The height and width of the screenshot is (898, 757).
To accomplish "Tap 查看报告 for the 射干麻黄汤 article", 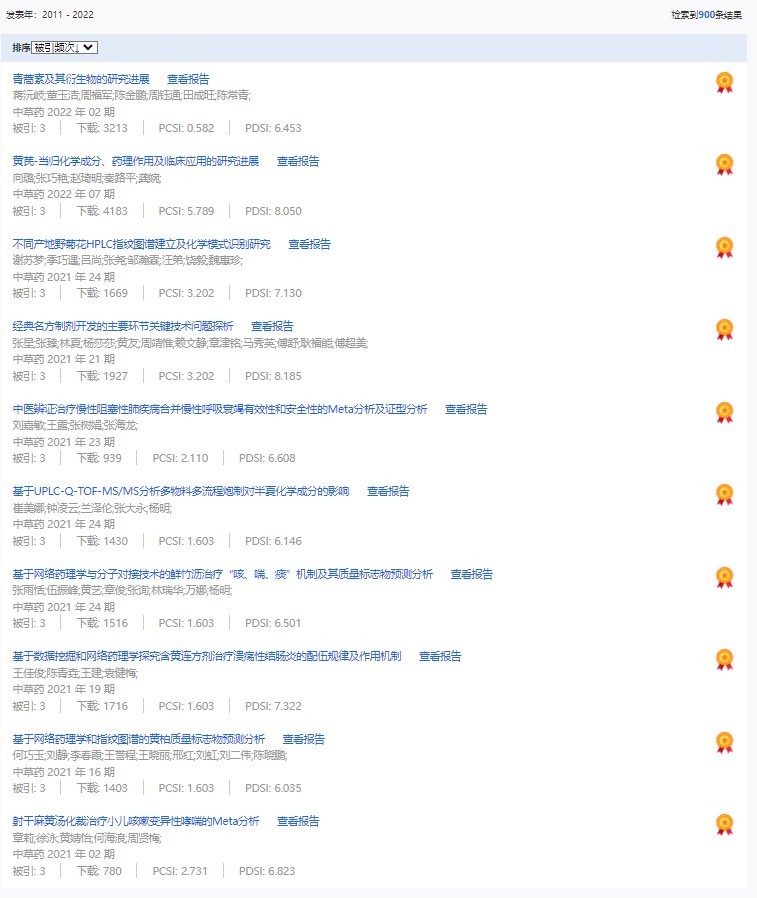I will pos(298,821).
